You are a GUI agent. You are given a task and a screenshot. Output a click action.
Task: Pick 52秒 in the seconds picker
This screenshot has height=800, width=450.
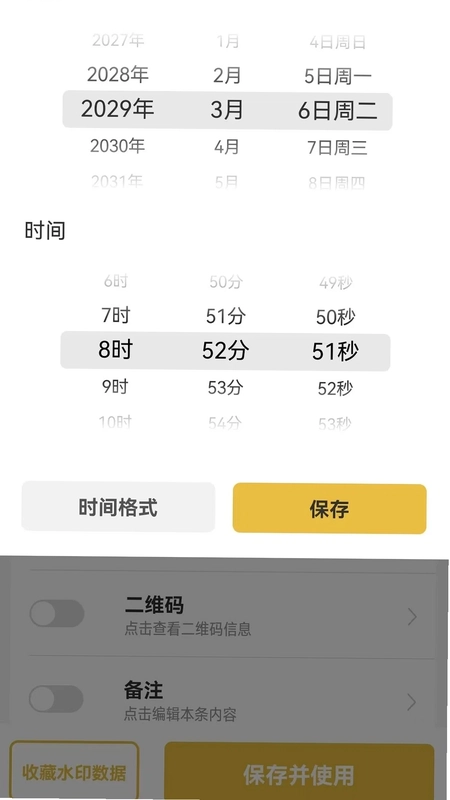[x=335, y=389]
